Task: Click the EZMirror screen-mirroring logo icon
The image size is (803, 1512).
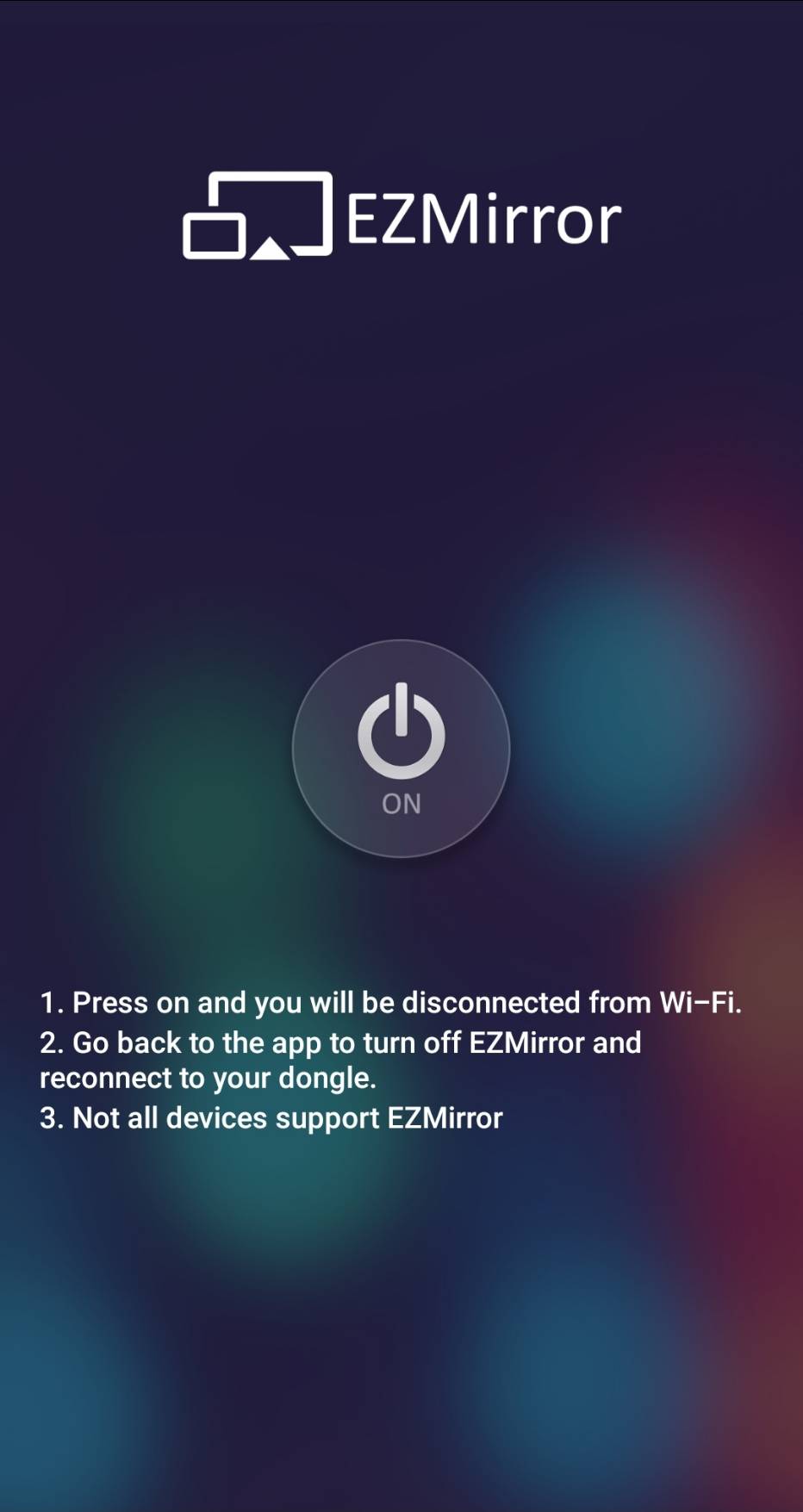Action: click(x=258, y=215)
